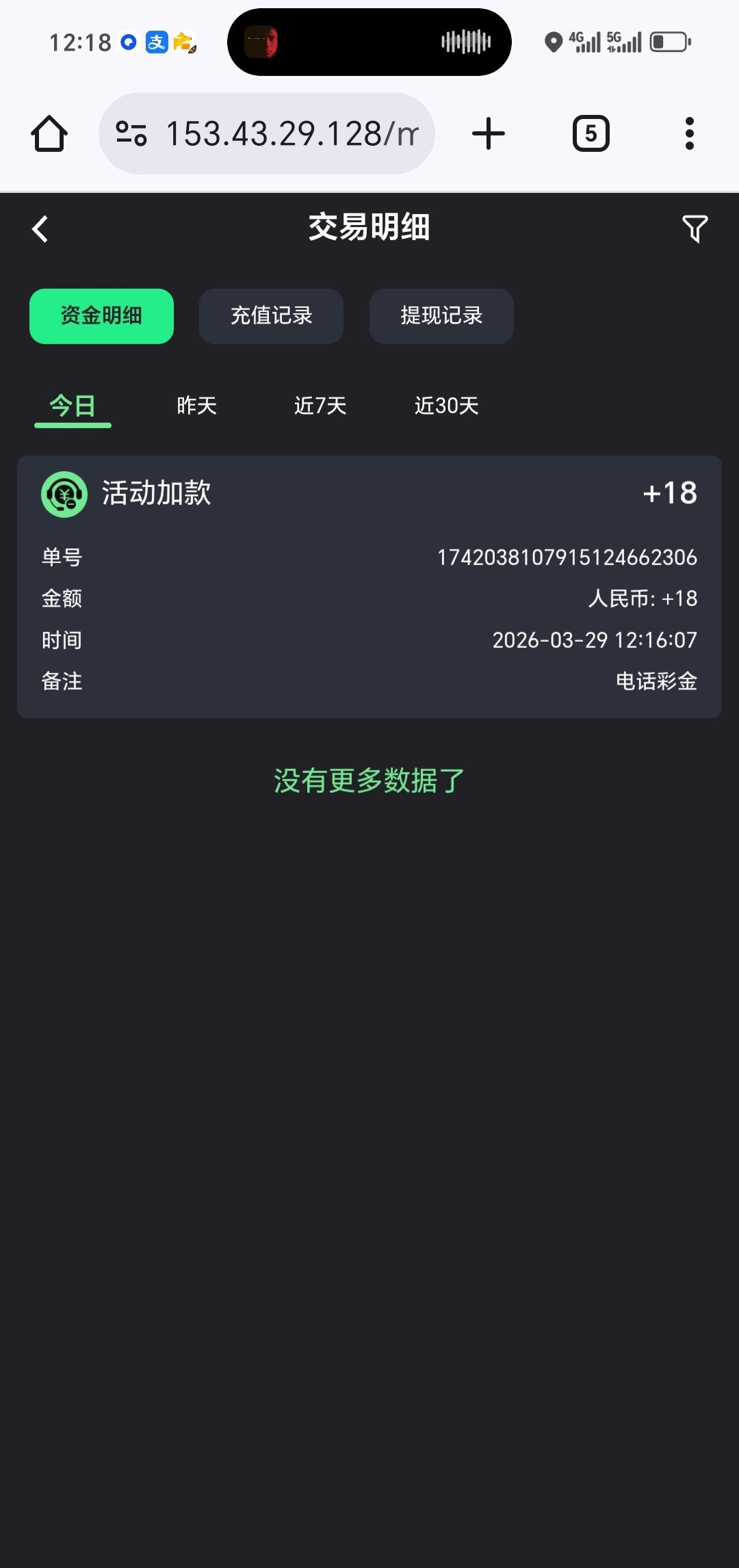Open the browser overflow menu
This screenshot has height=1568, width=739.
pos(689,133)
